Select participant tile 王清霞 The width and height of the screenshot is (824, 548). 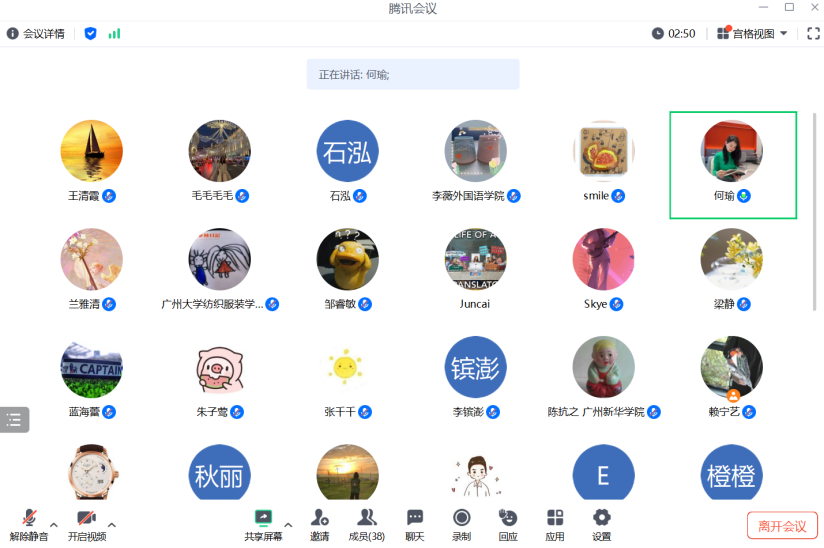[x=91, y=160]
